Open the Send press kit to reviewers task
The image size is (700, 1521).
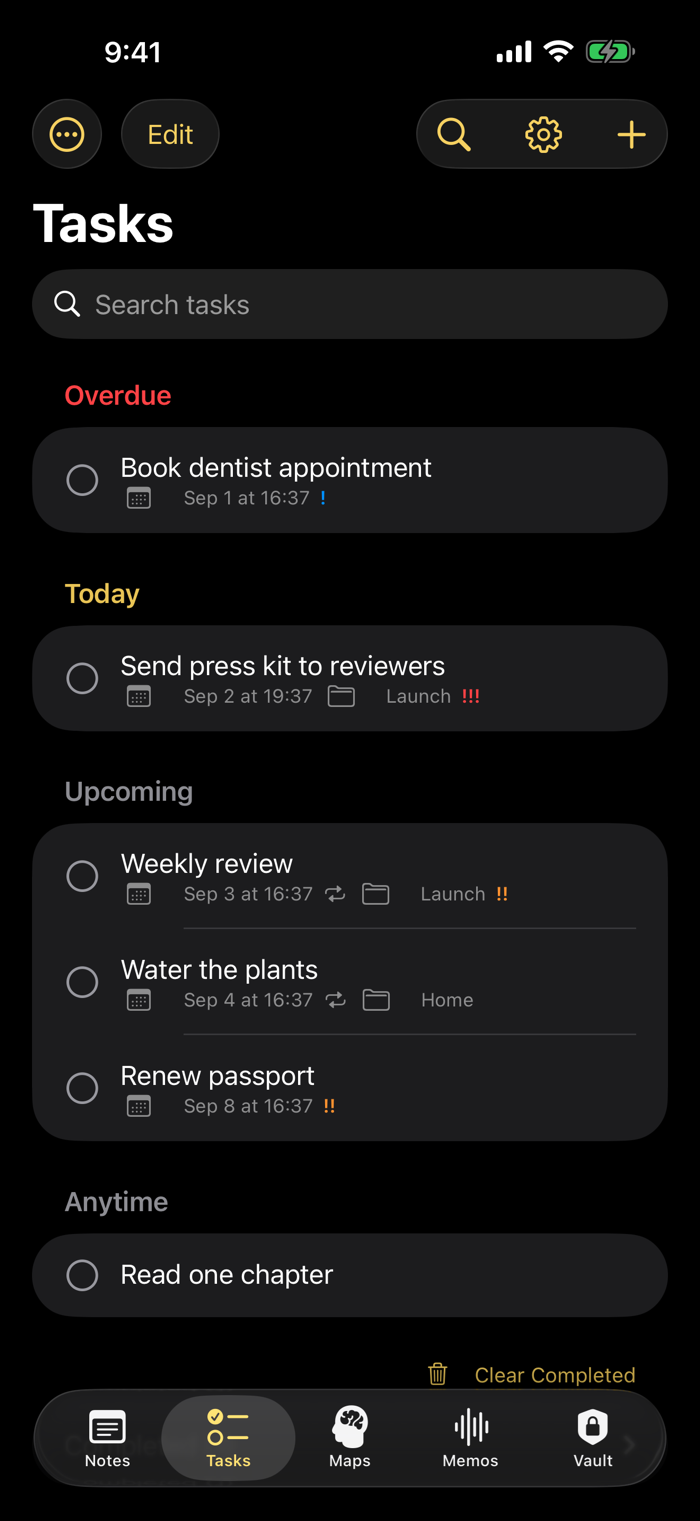pyautogui.click(x=350, y=678)
